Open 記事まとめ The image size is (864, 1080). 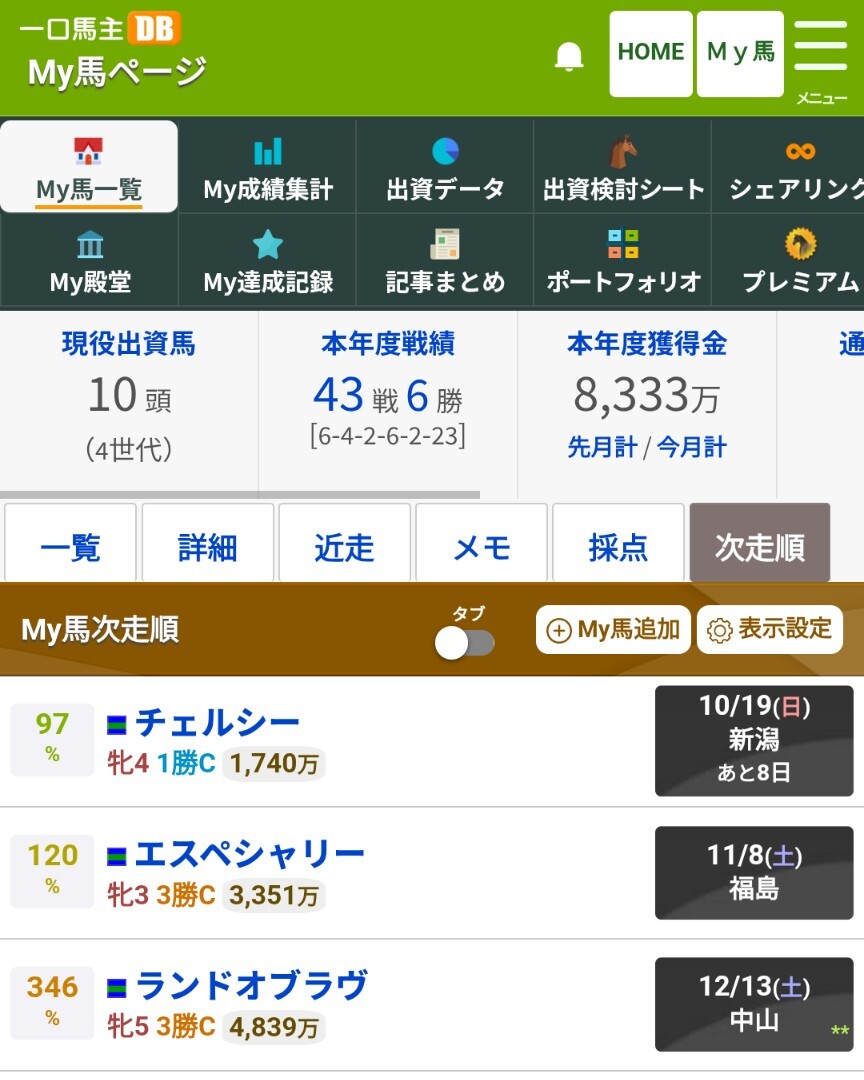[x=445, y=260]
